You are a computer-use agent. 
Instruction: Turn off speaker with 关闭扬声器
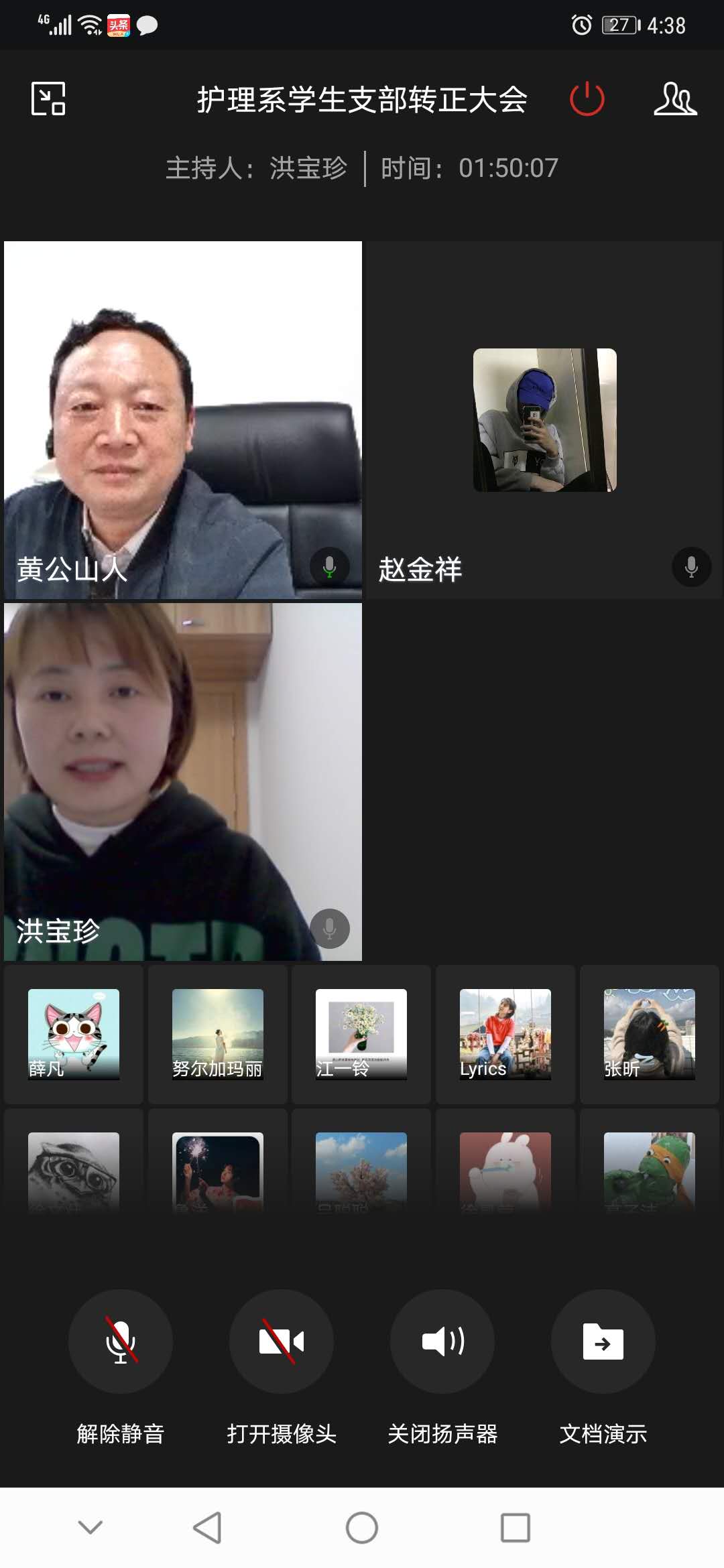(442, 1342)
